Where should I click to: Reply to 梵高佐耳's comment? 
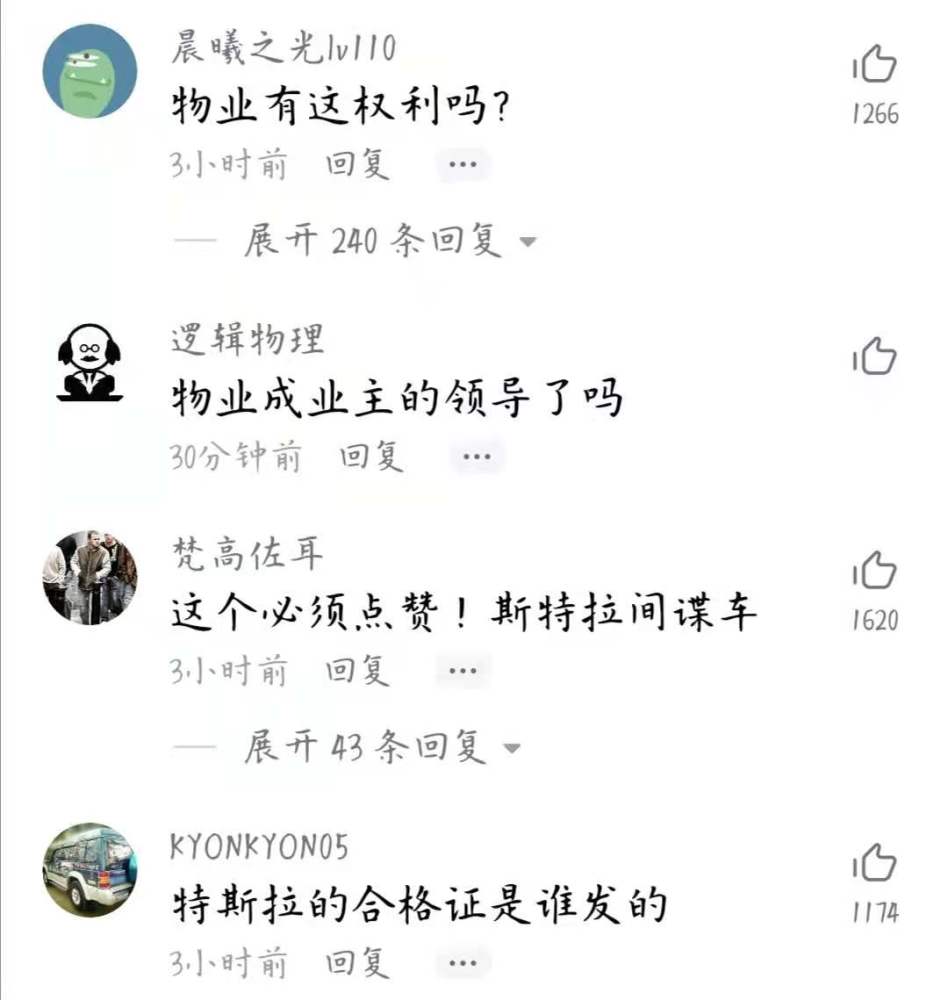click(357, 671)
